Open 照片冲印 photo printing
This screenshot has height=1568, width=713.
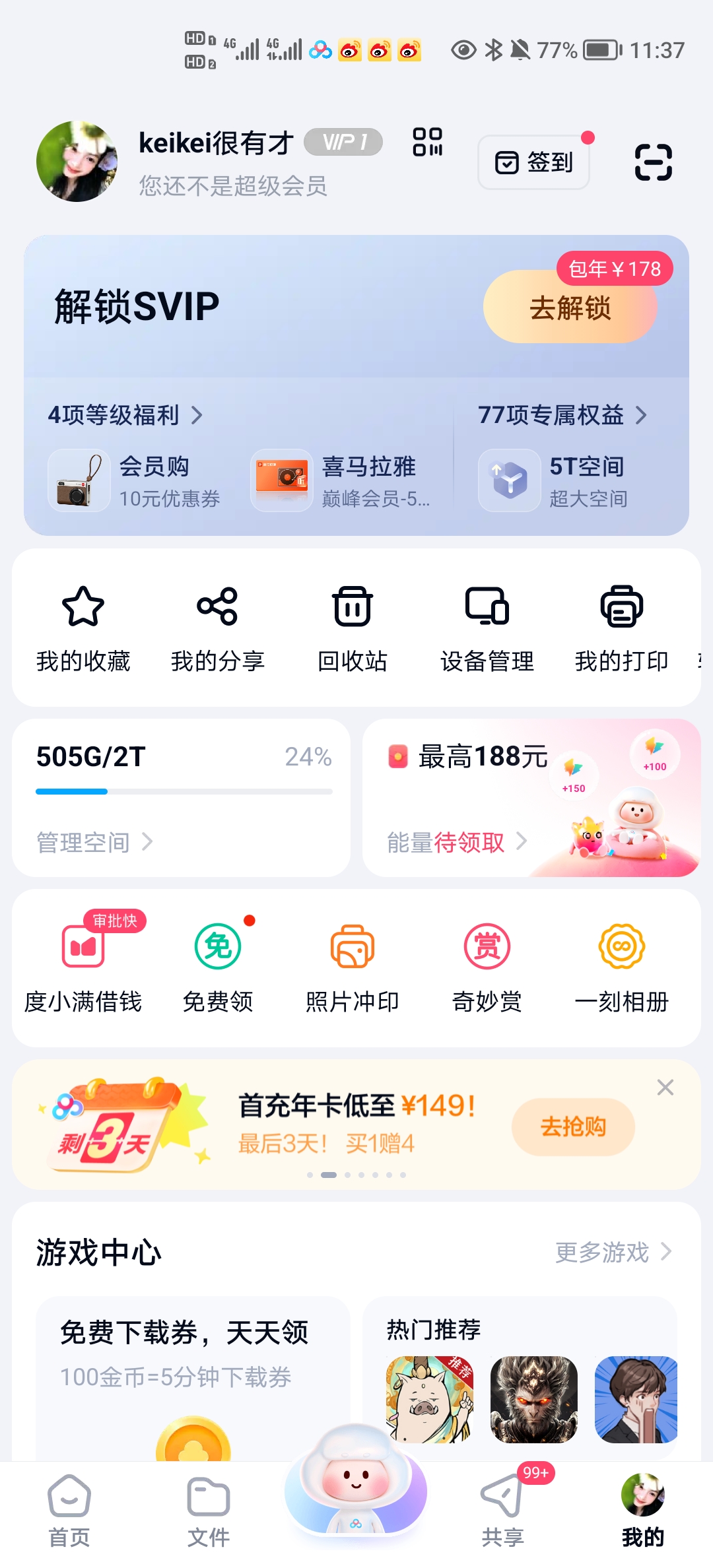353,967
